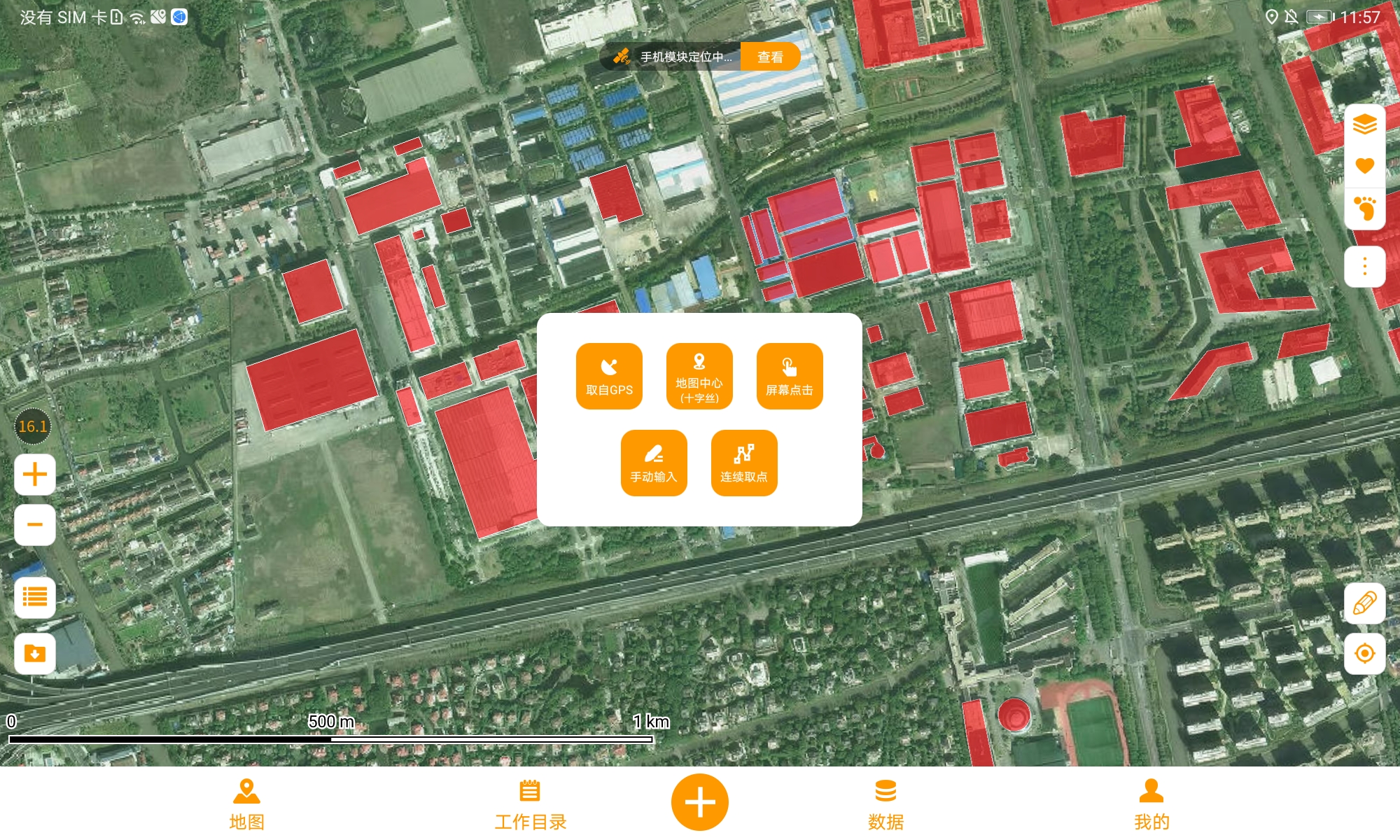Zoom out the map with minus

35,524
